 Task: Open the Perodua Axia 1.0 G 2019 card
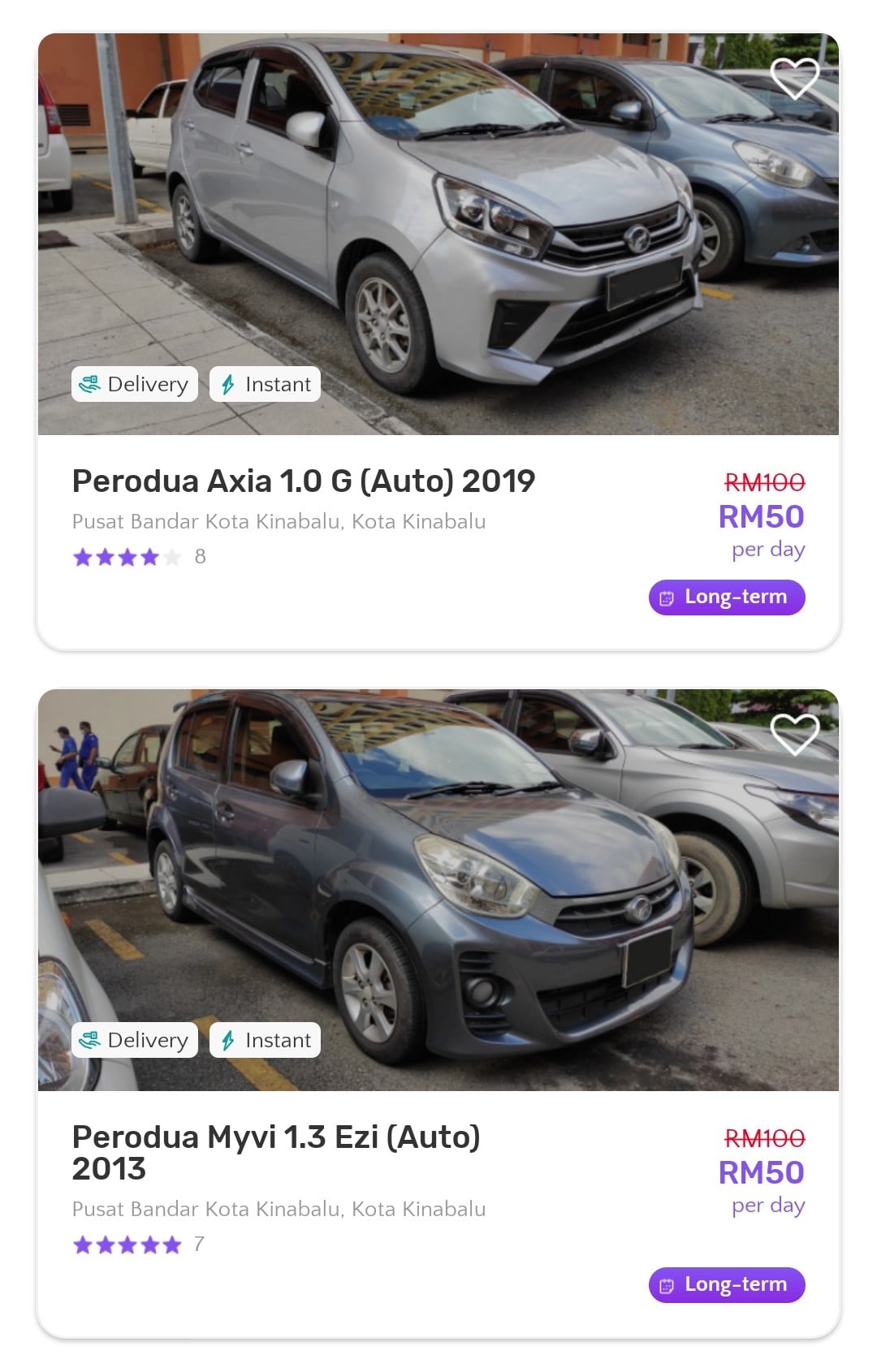click(438, 342)
